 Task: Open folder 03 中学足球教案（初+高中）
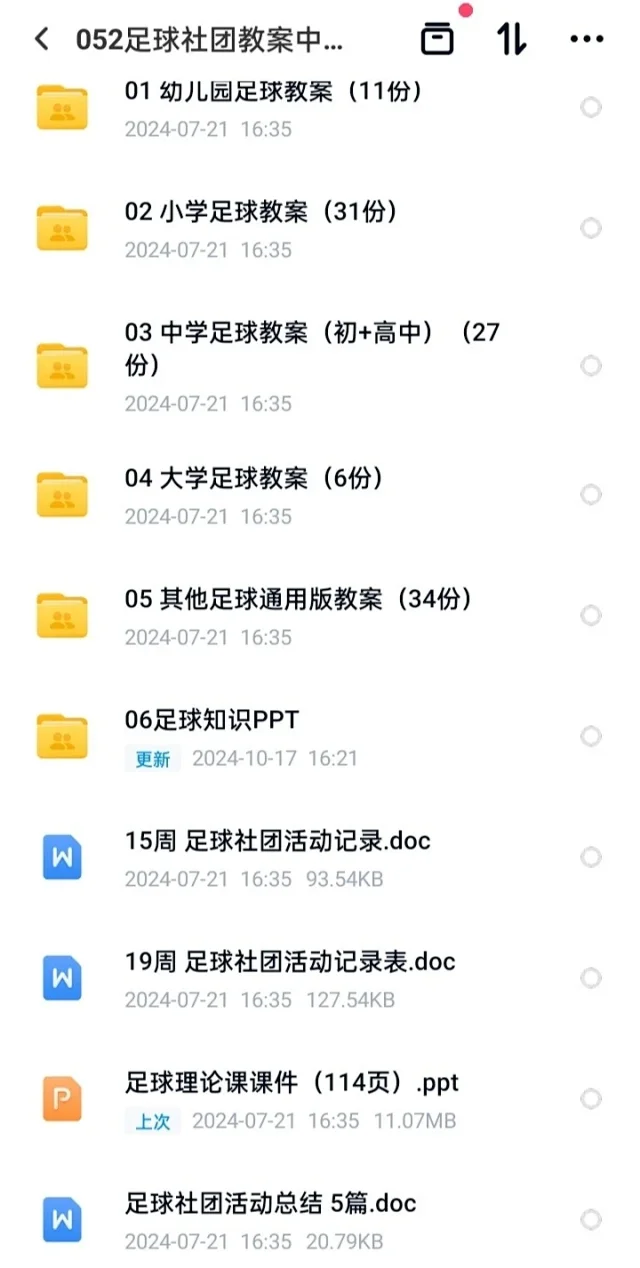[310, 350]
